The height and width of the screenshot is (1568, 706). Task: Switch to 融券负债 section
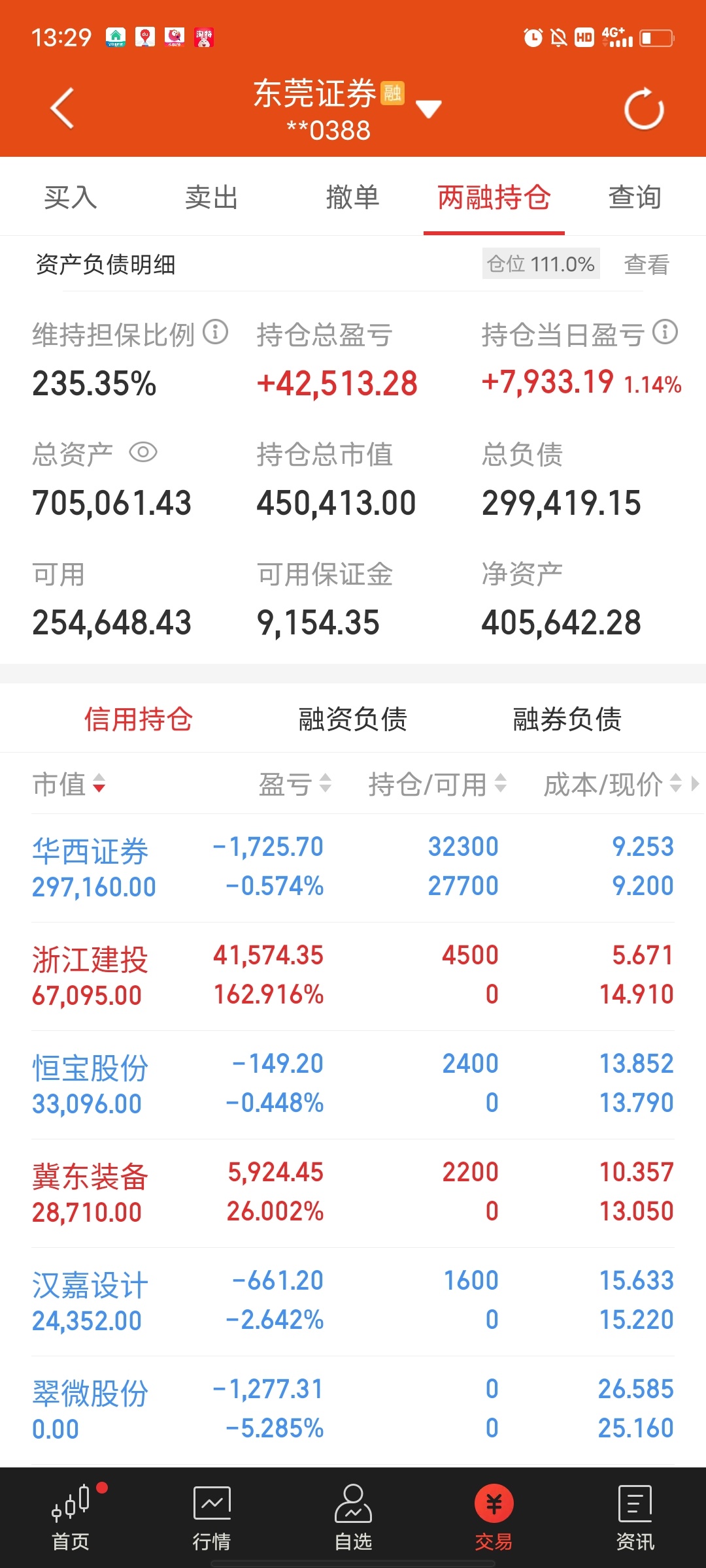[x=567, y=719]
